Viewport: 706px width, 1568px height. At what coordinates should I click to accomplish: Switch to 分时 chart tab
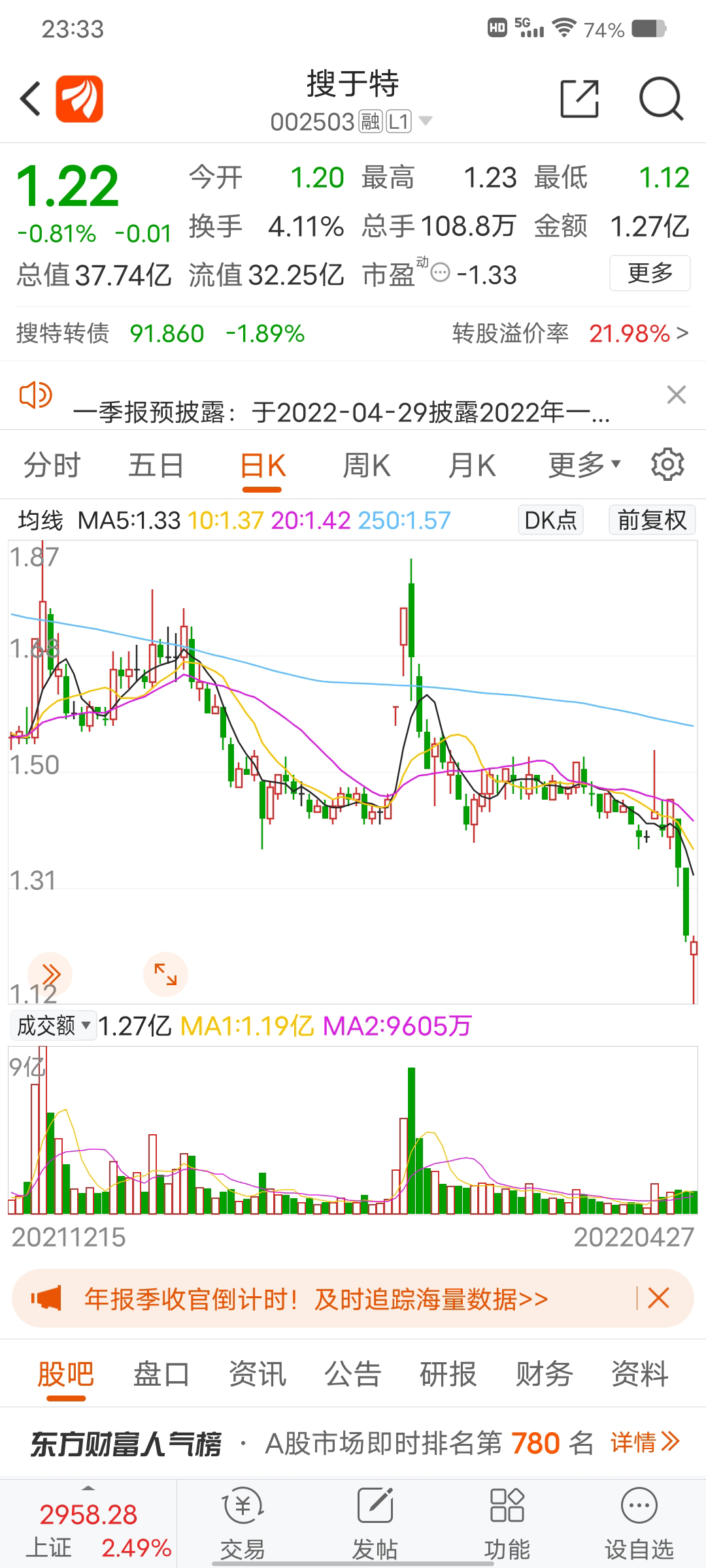click(x=52, y=466)
